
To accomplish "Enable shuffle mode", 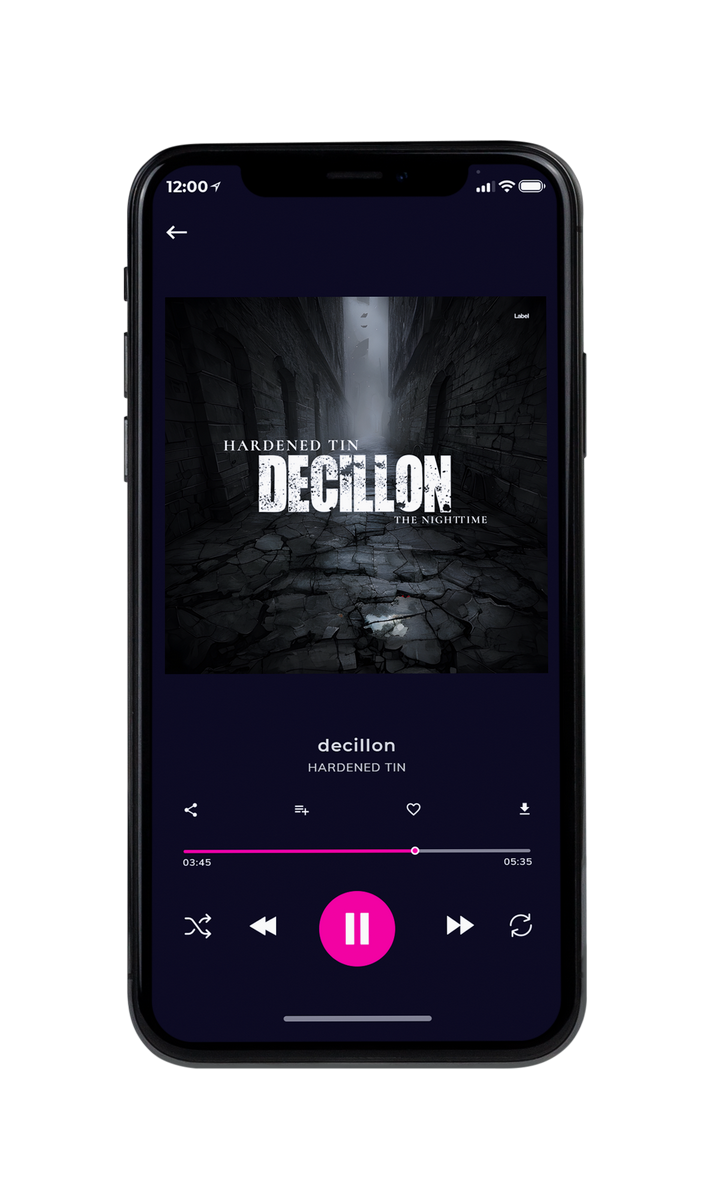I will click(197, 927).
